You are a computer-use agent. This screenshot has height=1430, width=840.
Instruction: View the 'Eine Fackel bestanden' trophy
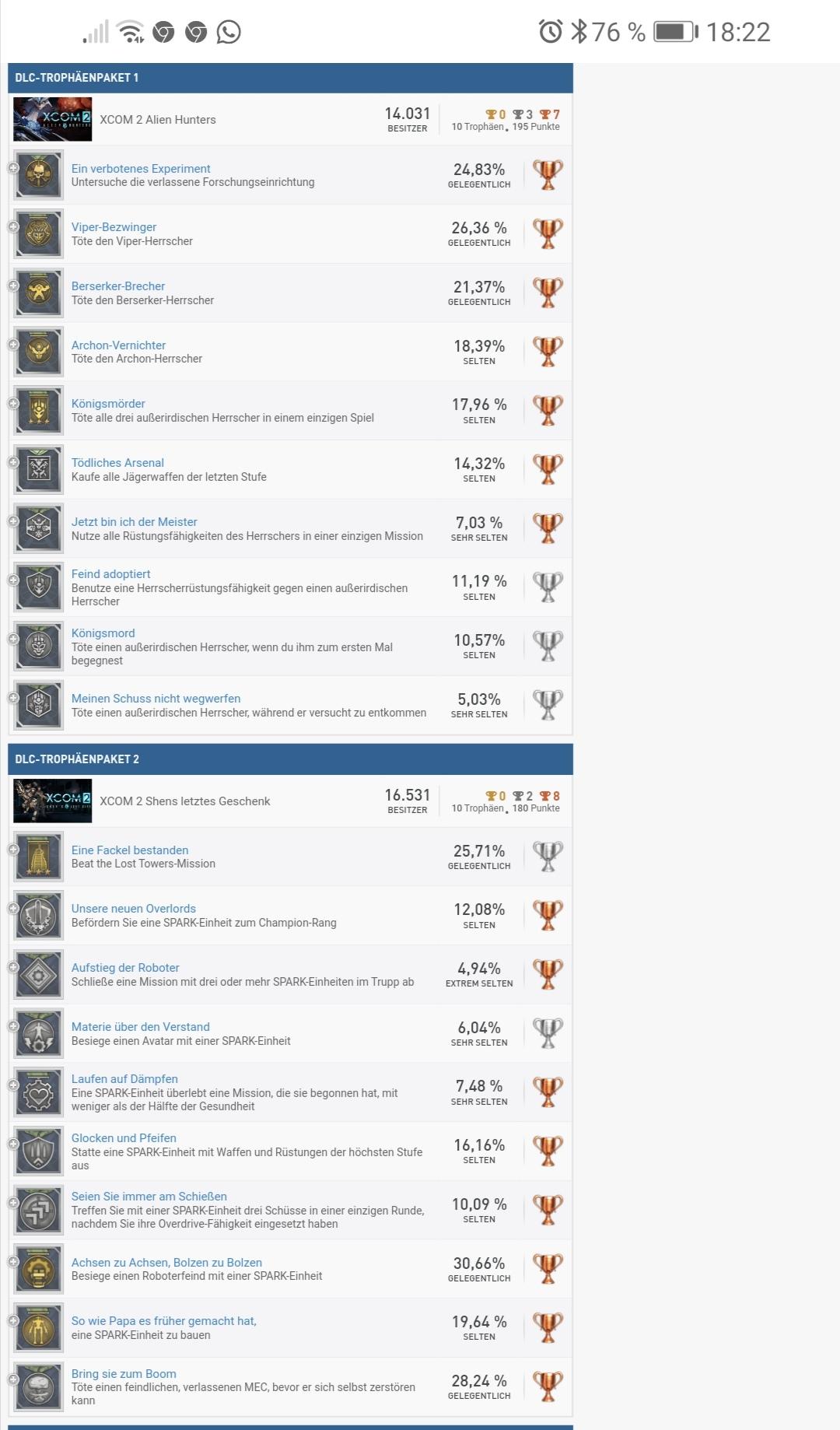130,850
